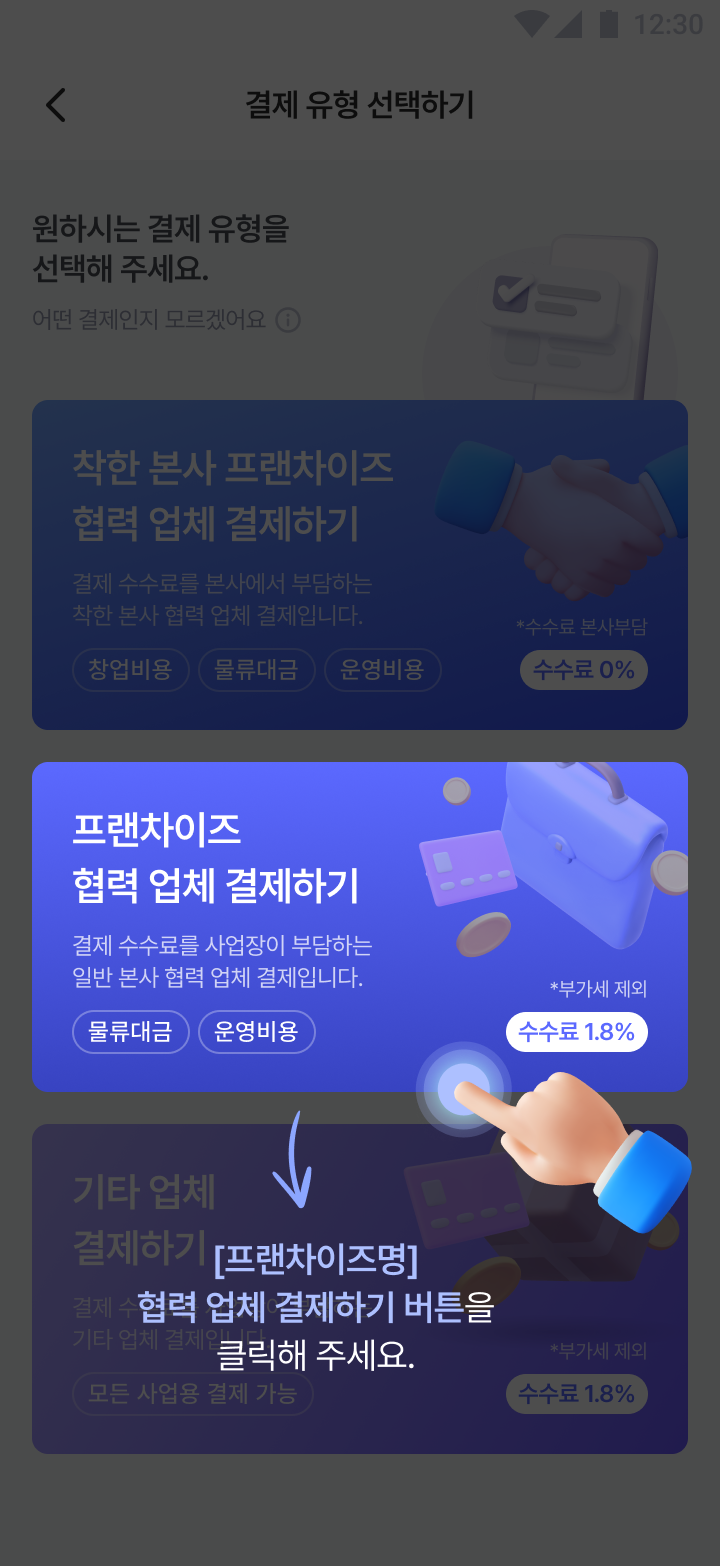Select the 운영비용 chip on the franchise card
Screen dimensions: 720x1566
[257, 1031]
